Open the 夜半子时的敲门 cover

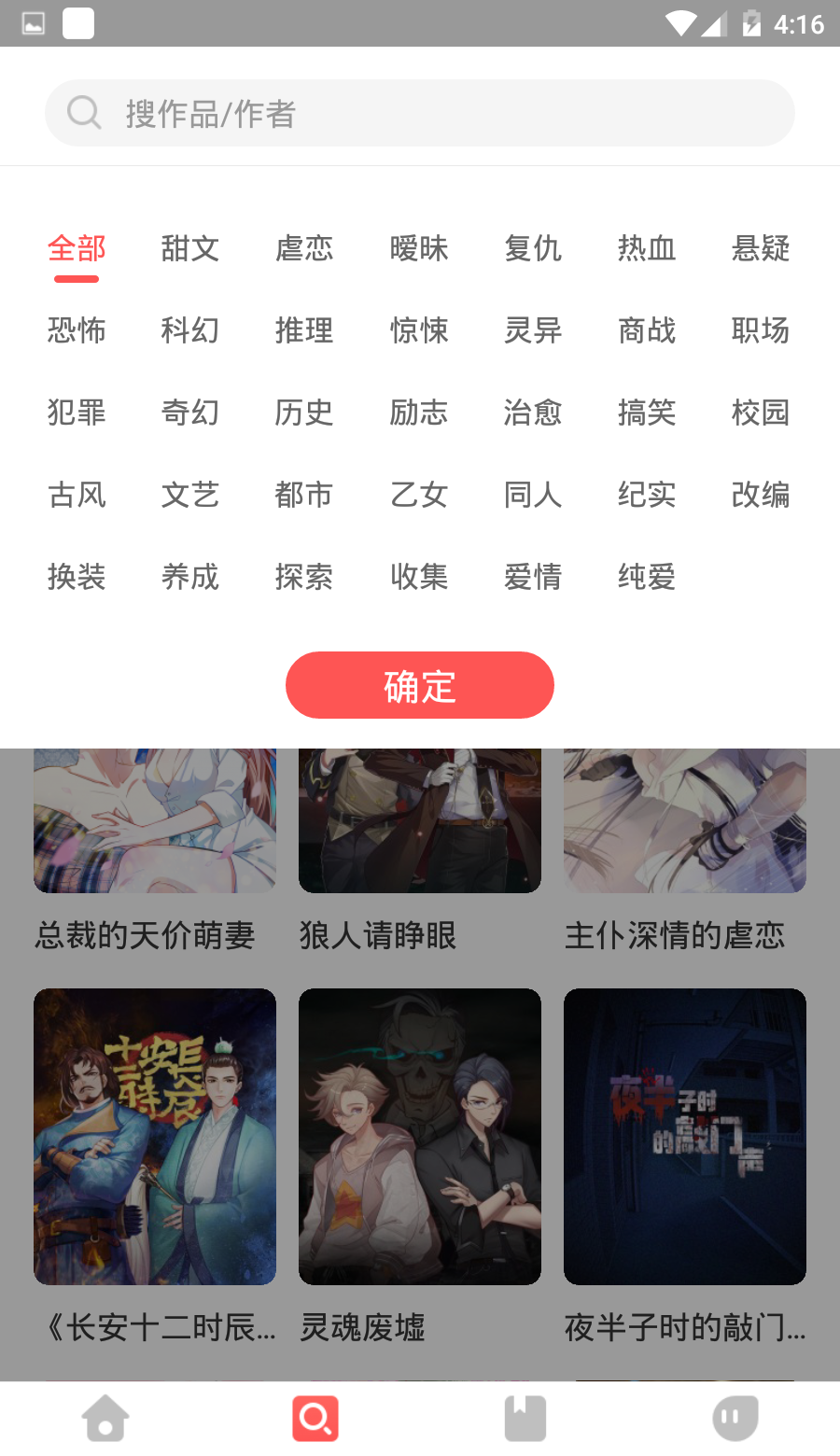tap(685, 1137)
